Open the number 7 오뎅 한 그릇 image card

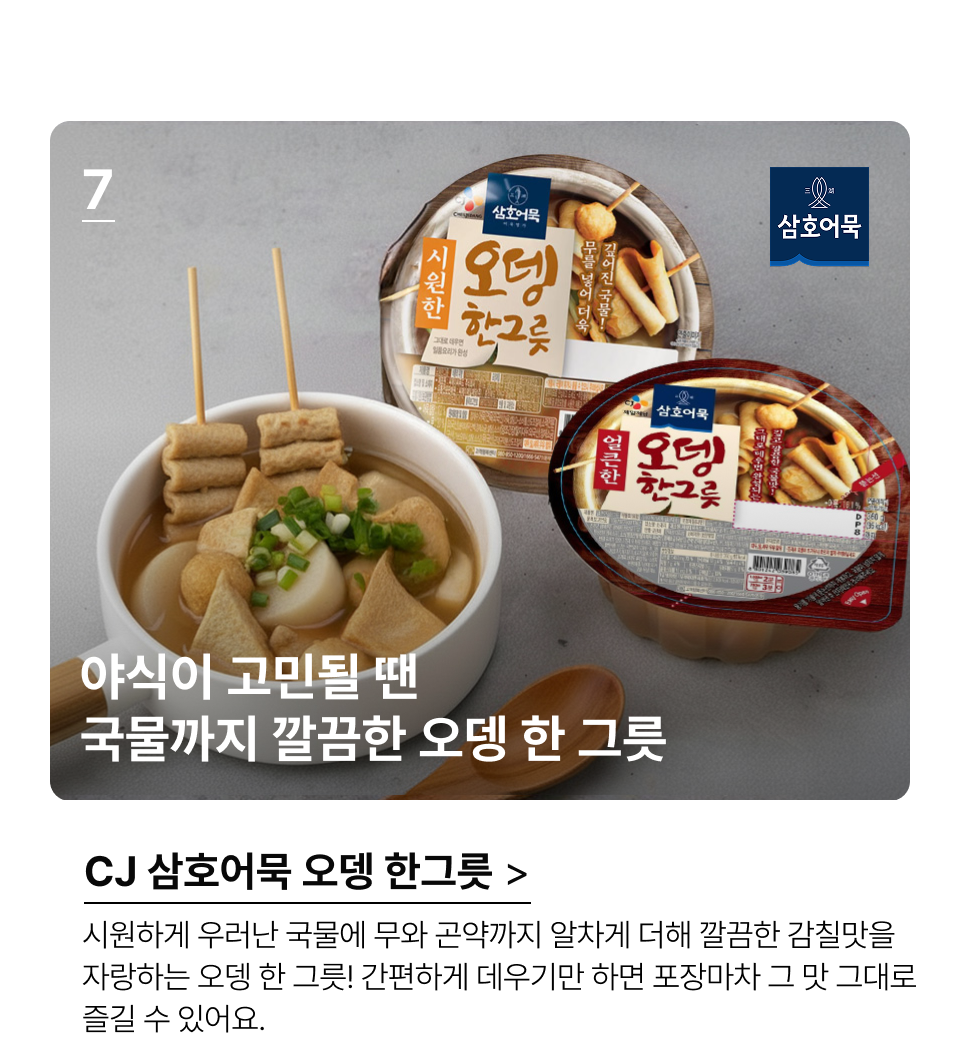pyautogui.click(x=480, y=460)
